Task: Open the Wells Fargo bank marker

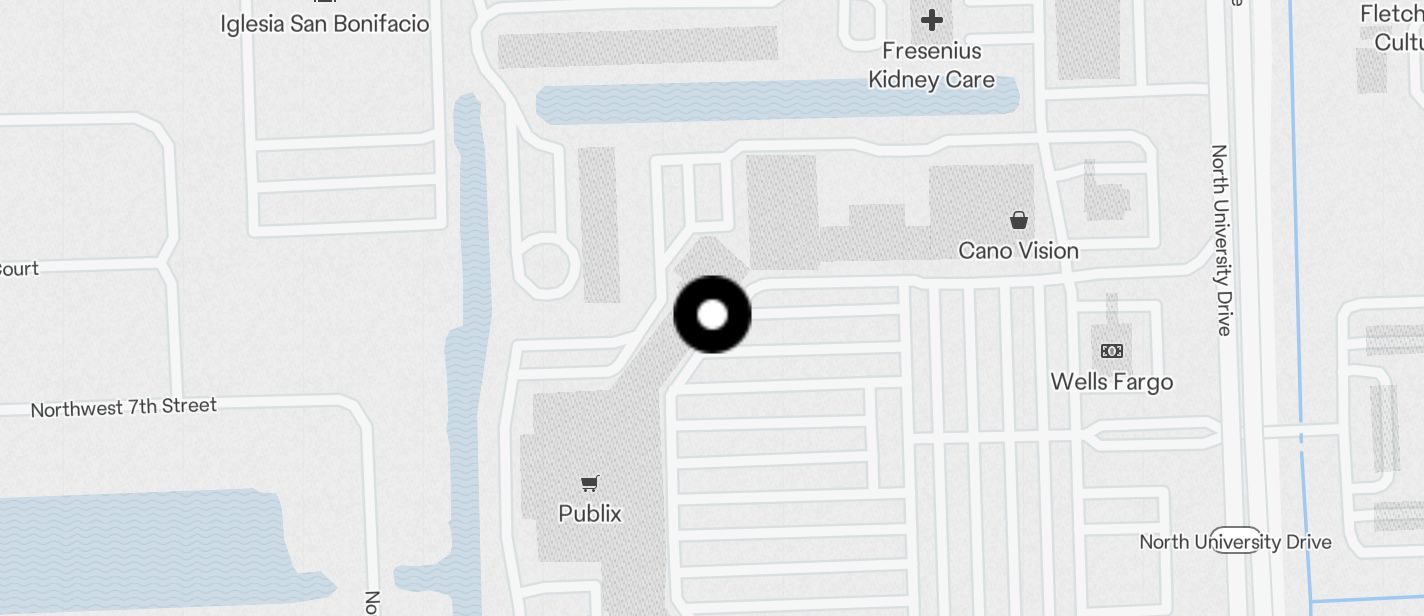Action: 1111,351
